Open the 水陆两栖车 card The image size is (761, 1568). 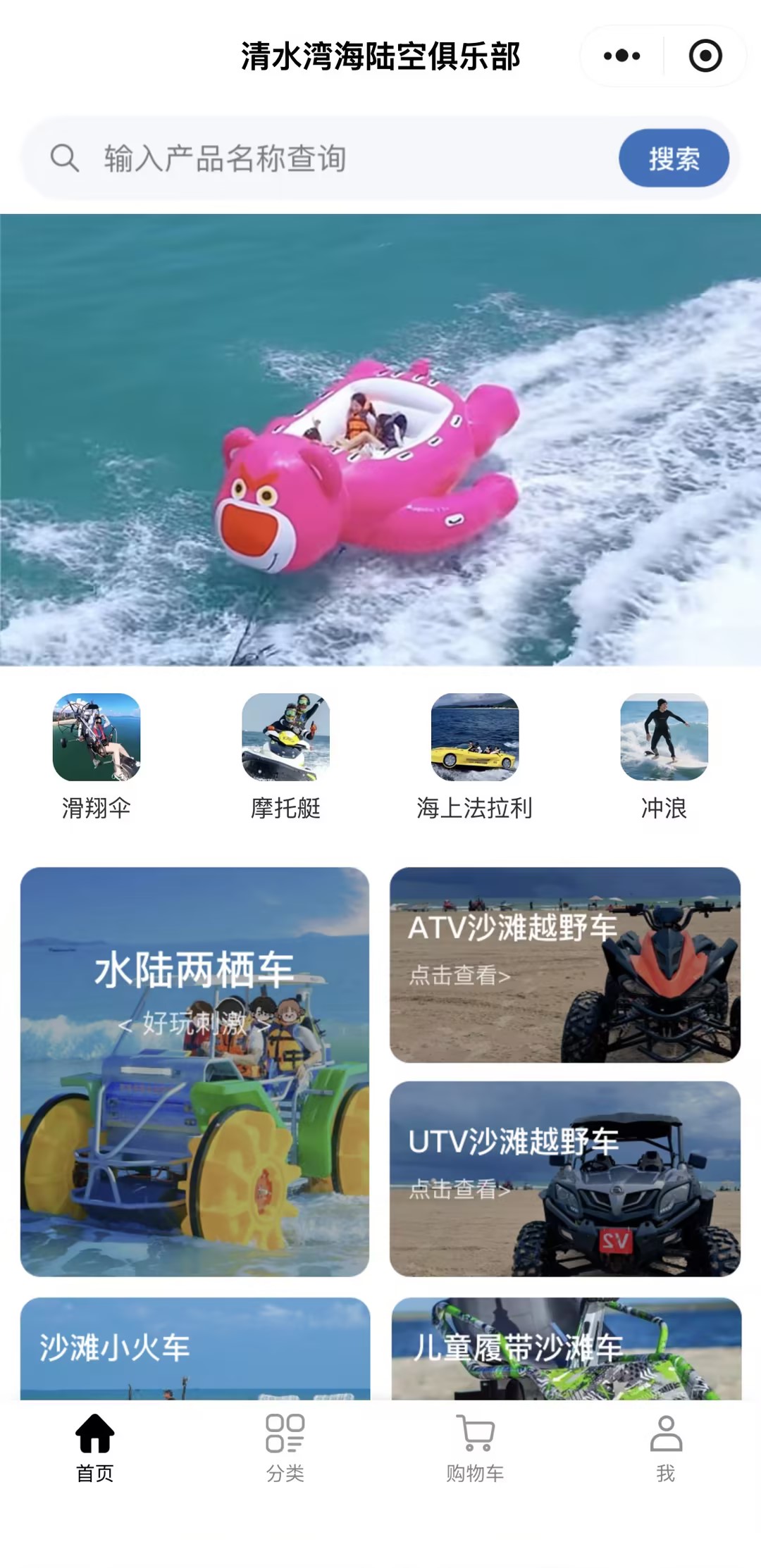click(x=194, y=1071)
